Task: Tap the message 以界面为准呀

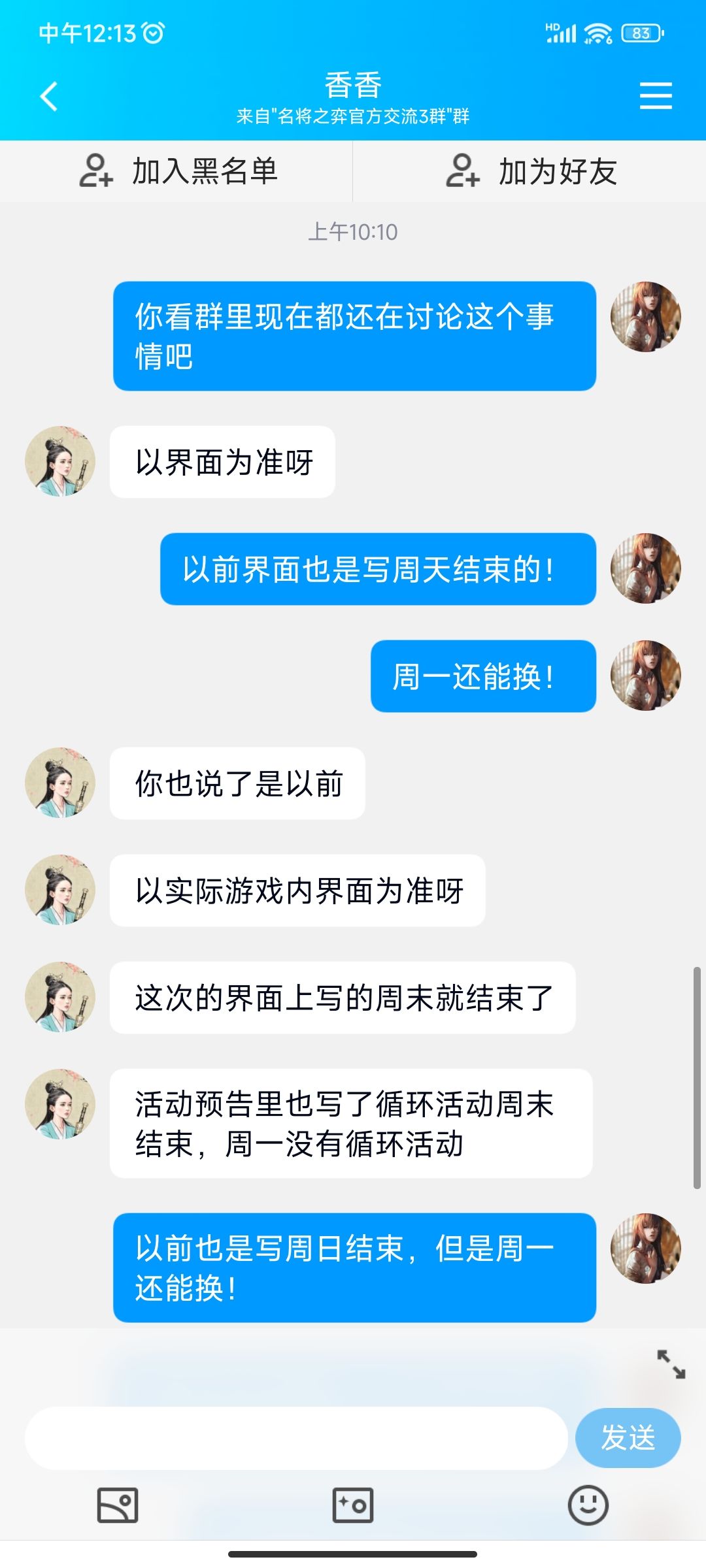Action: coord(222,461)
